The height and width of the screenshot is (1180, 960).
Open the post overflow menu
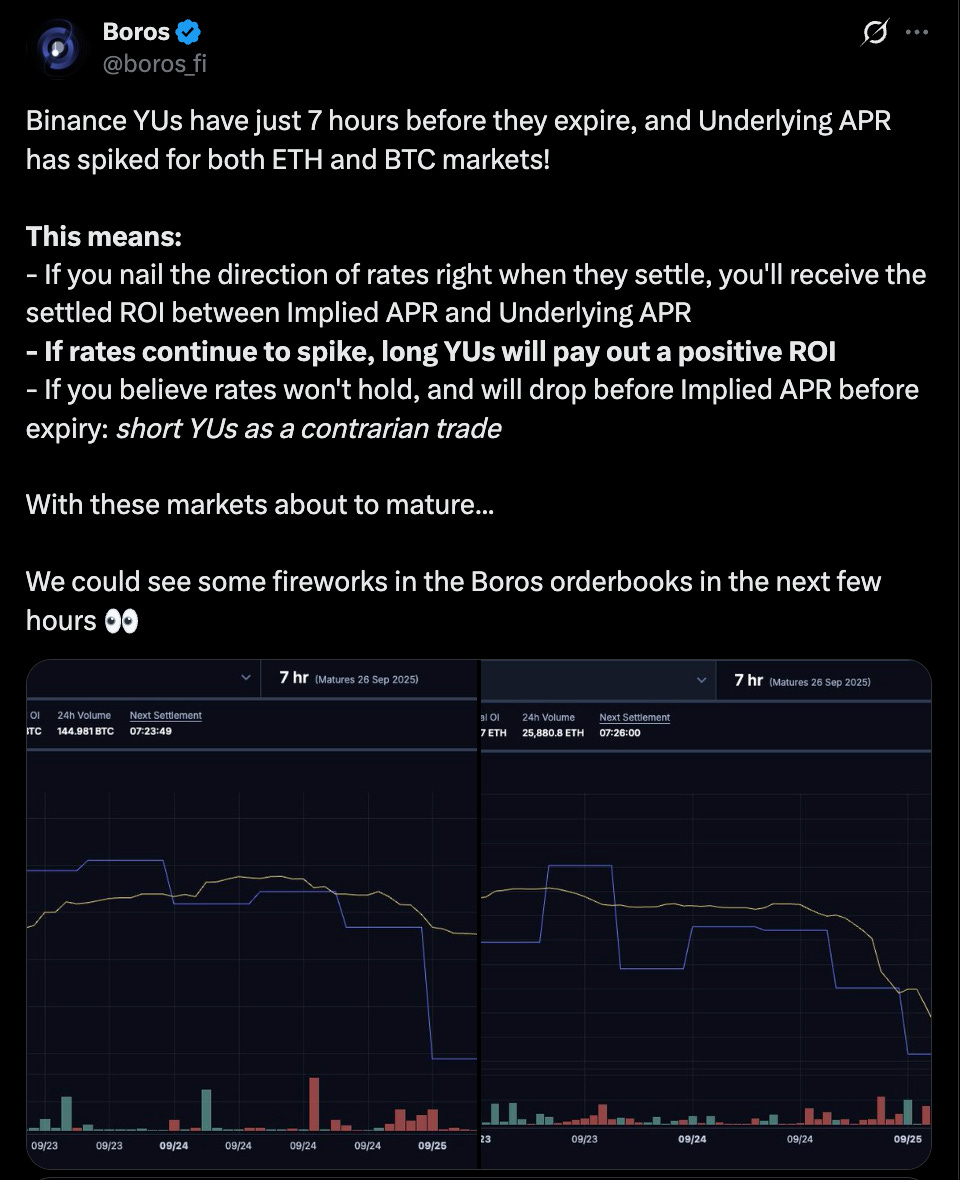coord(916,32)
